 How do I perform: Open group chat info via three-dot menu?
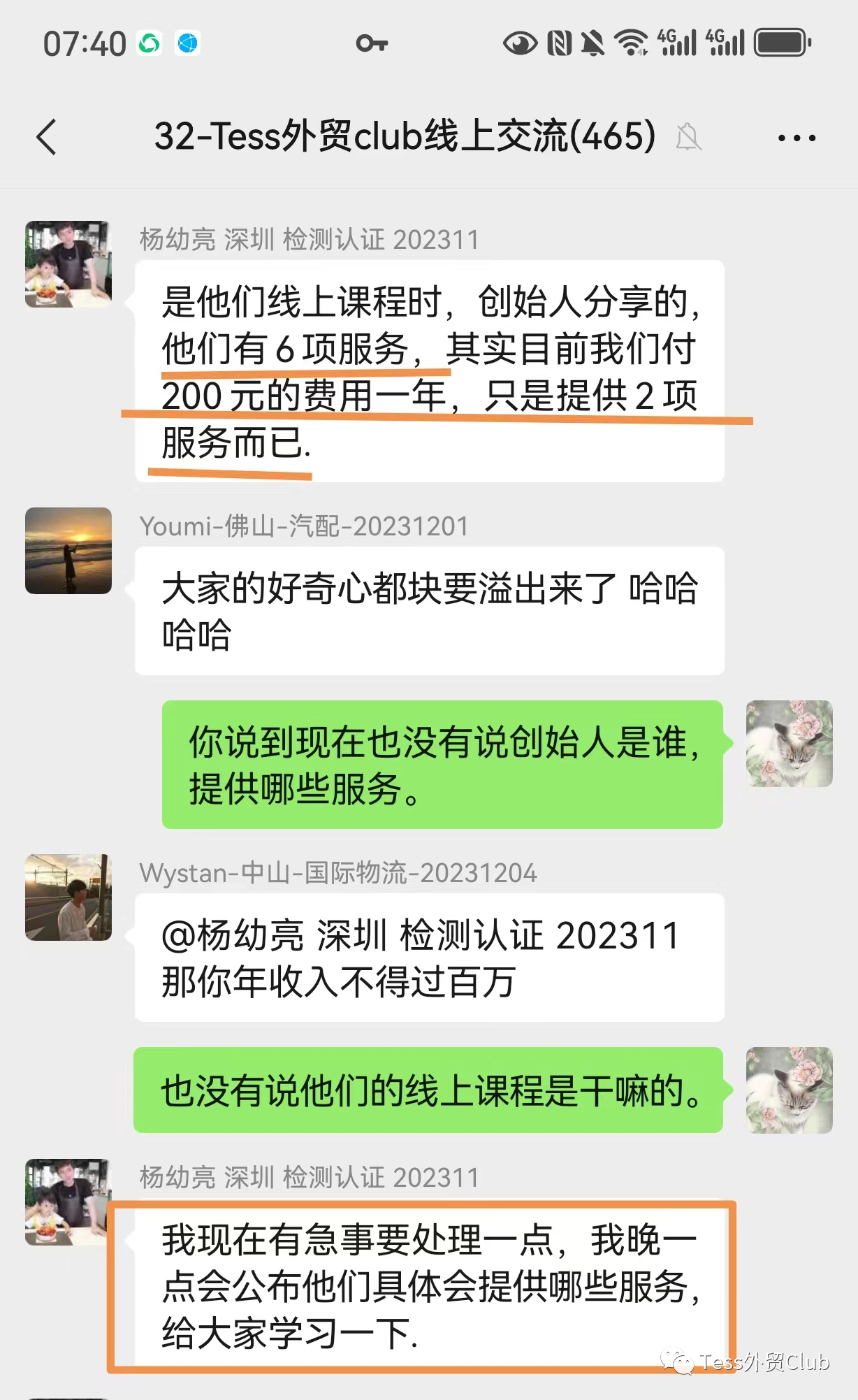pyautogui.click(x=797, y=138)
